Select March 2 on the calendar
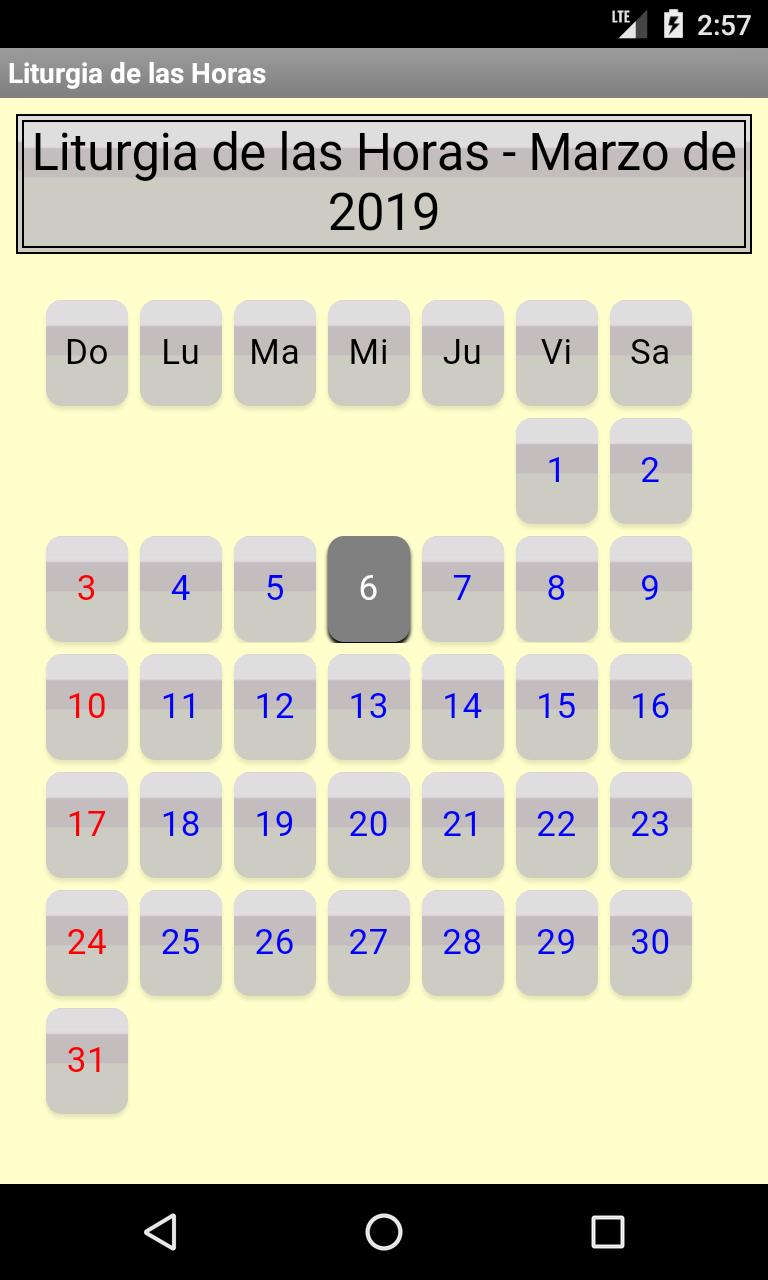Viewport: 768px width, 1280px height. coord(651,470)
